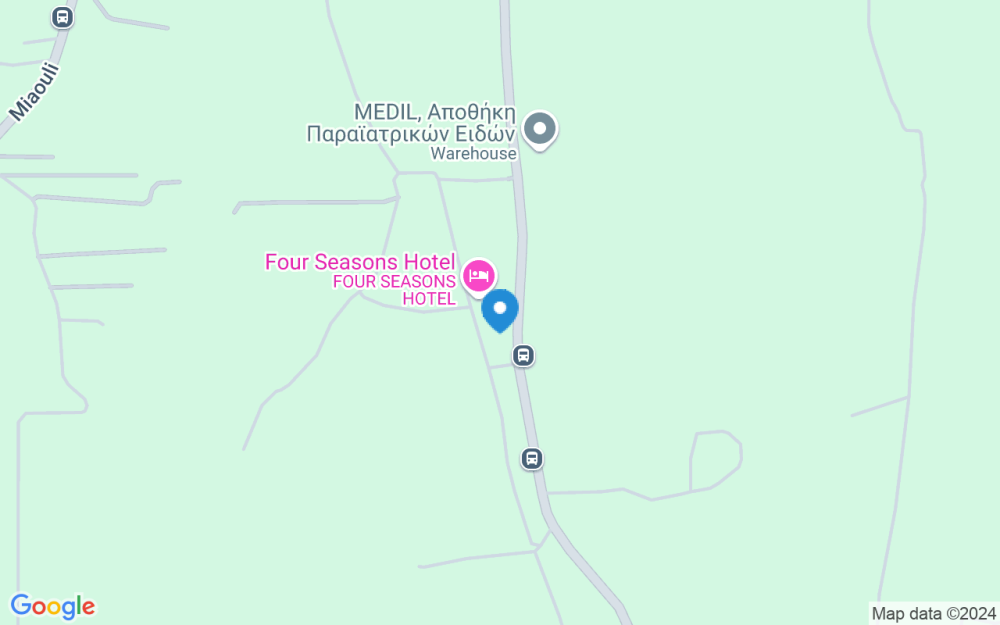Open the bus stop near Miaouli street

(63, 17)
